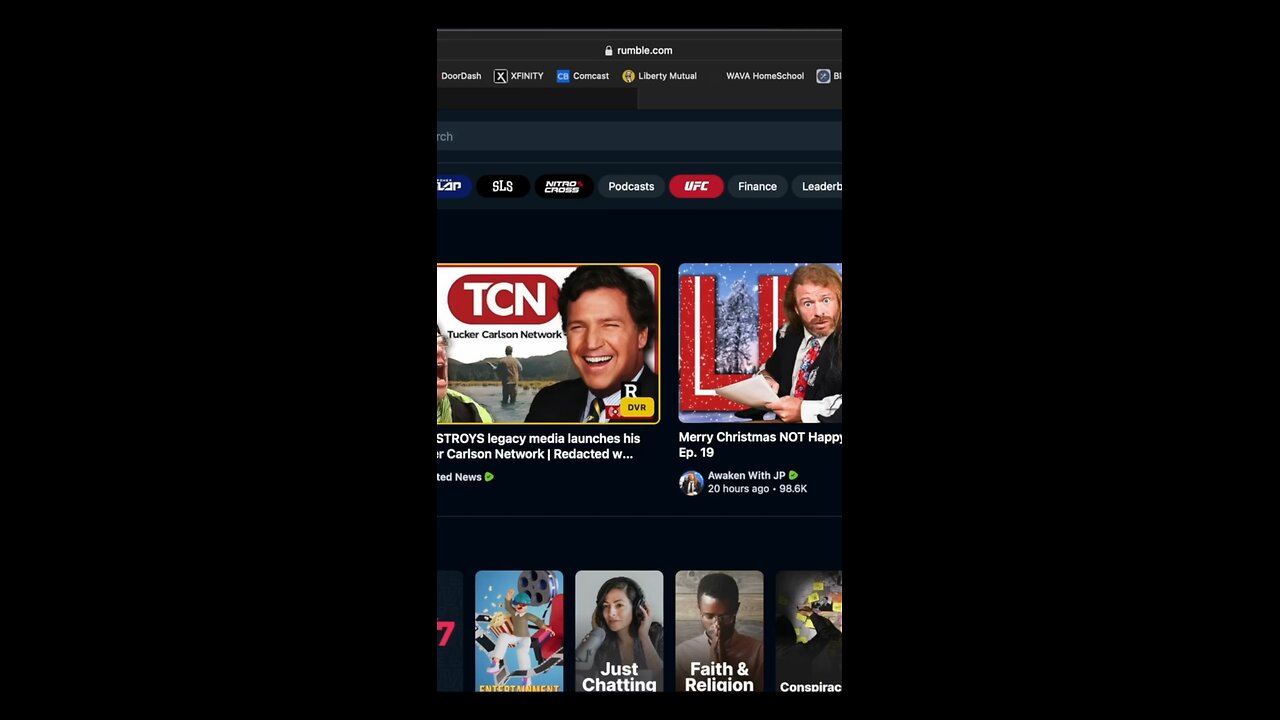Open the XFINITY bookmark
This screenshot has width=1280, height=720.
(x=519, y=76)
